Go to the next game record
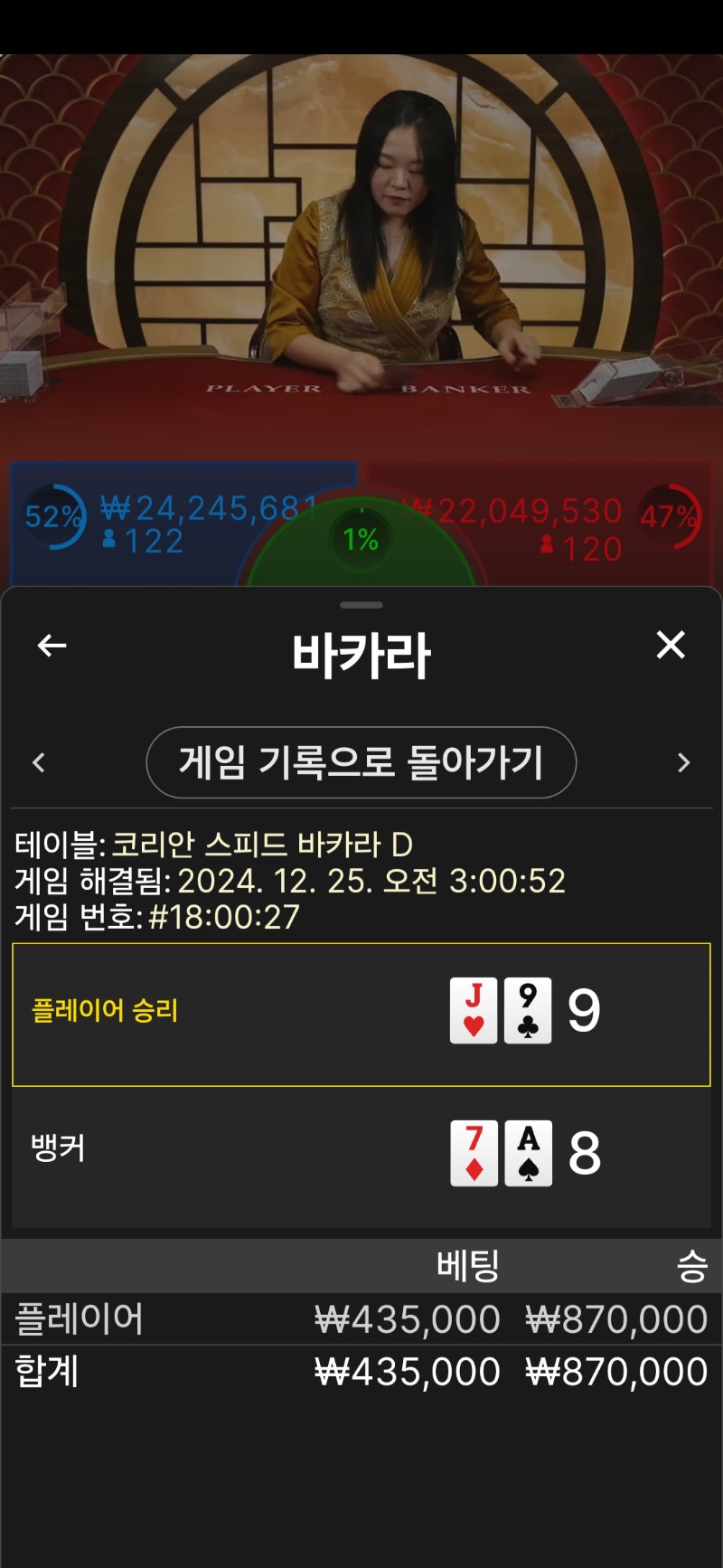 [684, 762]
